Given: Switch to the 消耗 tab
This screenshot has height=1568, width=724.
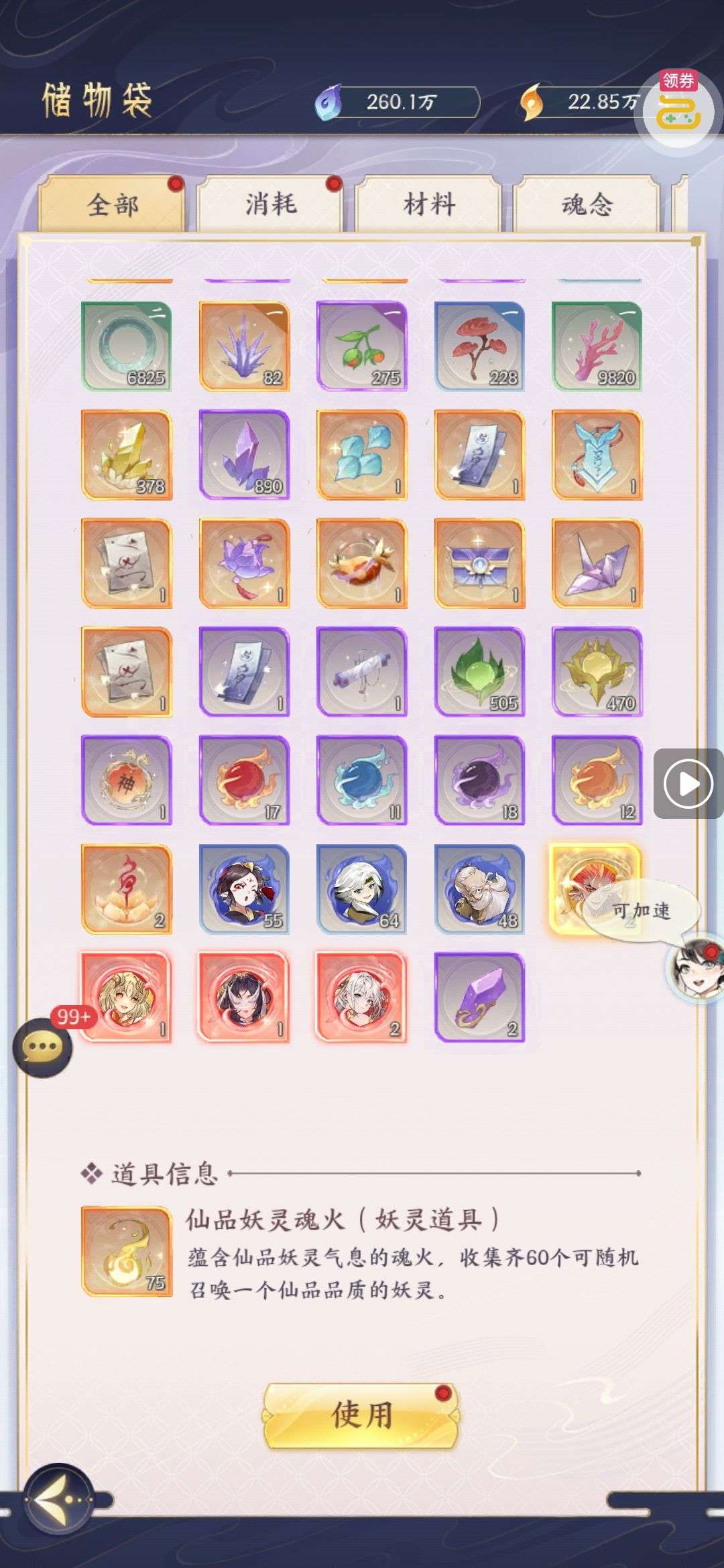Looking at the screenshot, I should coord(270,204).
